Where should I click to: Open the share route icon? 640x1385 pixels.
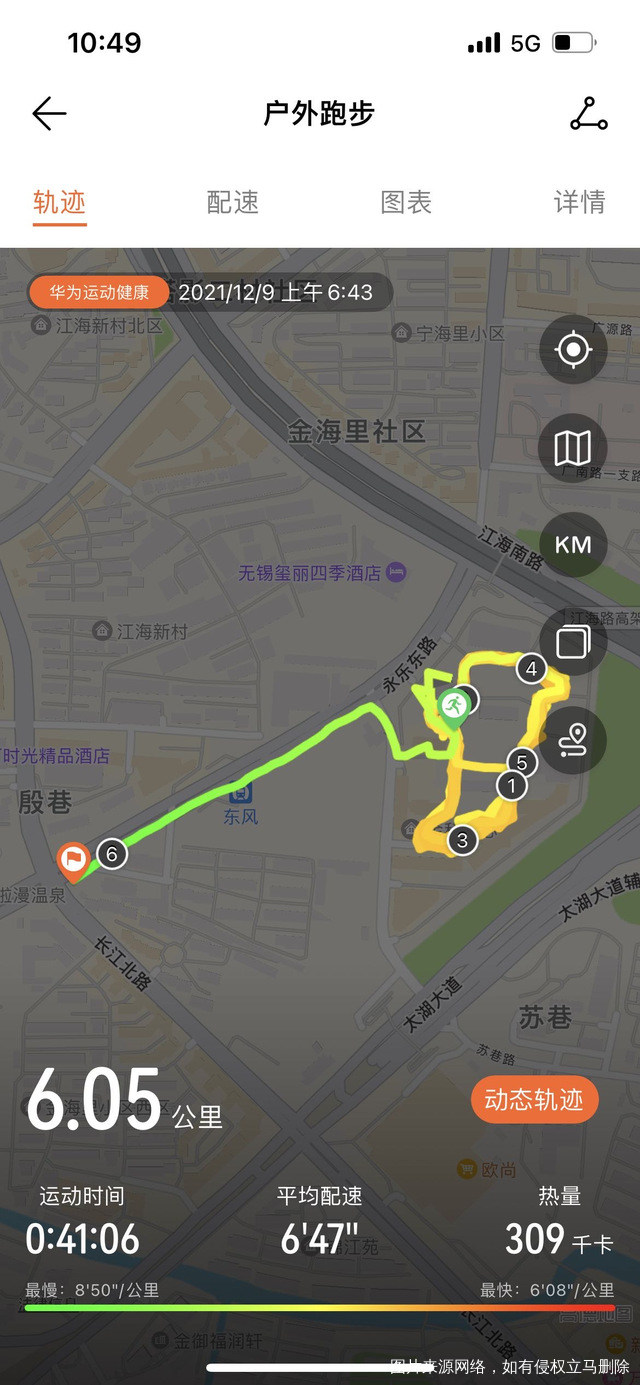(x=589, y=114)
